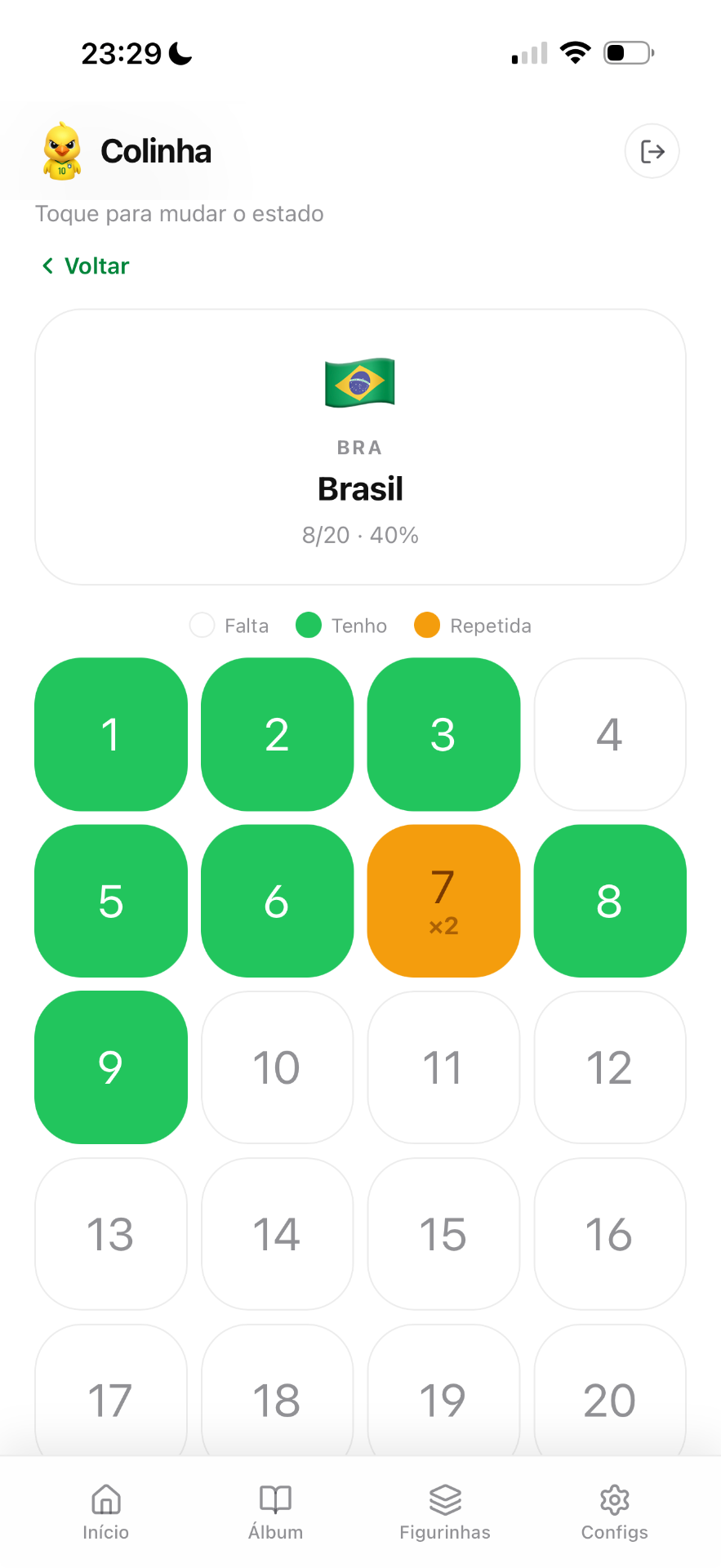The image size is (721, 1568).
Task: Switch to the Figurinhas section
Action: [445, 1512]
